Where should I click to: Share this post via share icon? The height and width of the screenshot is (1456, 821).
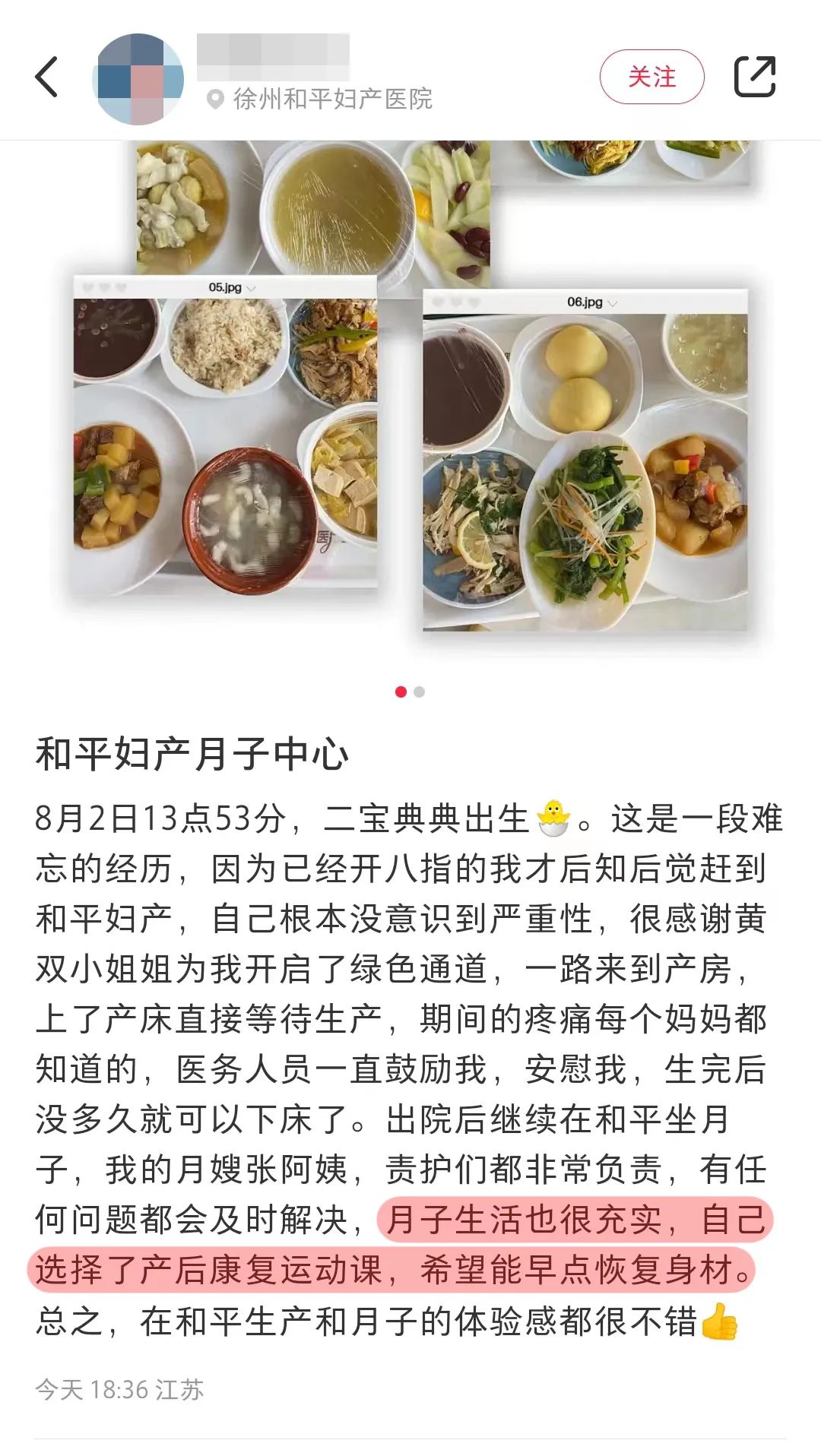click(x=754, y=77)
